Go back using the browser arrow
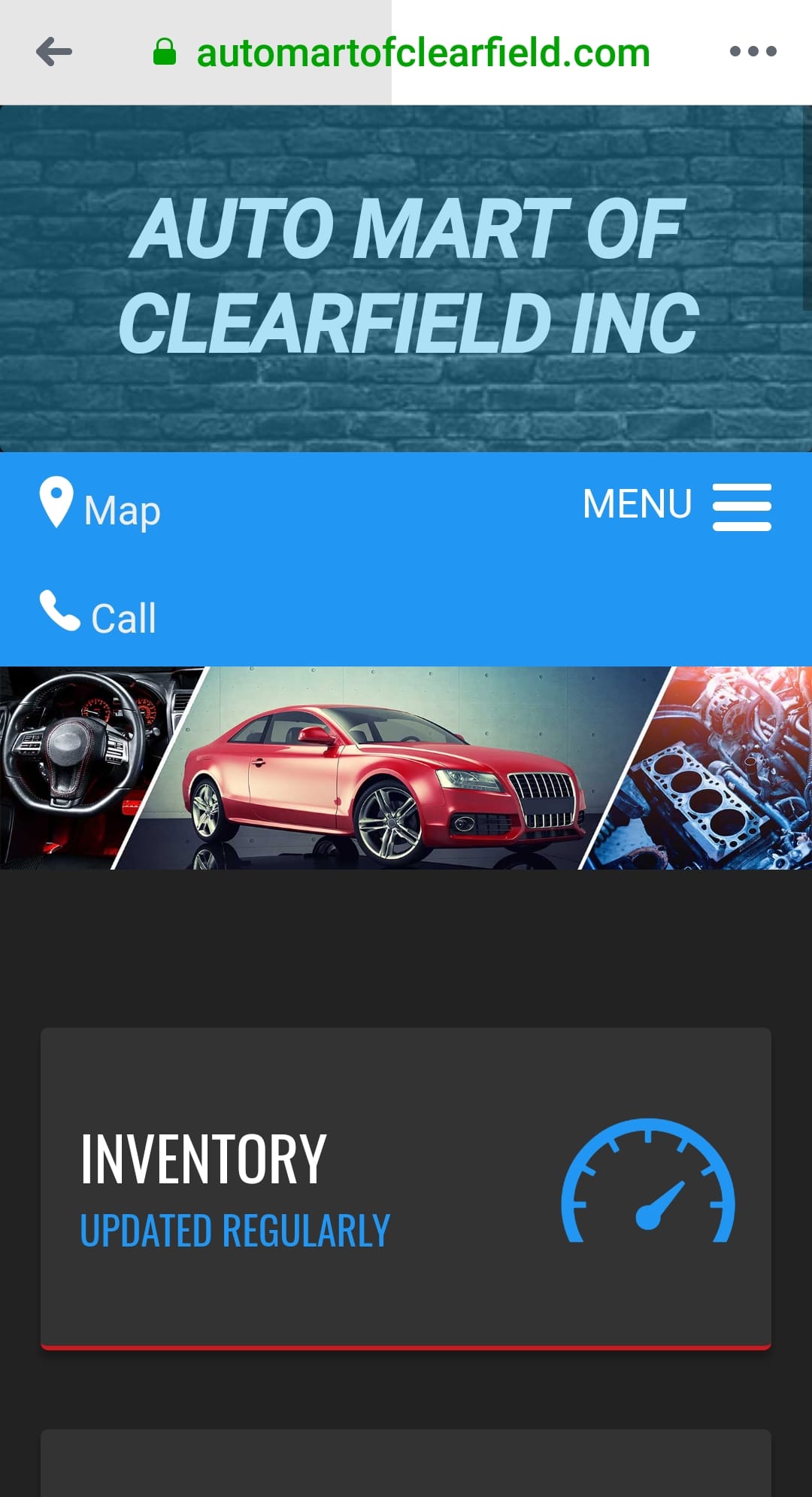Image resolution: width=812 pixels, height=1497 pixels. coord(54,52)
